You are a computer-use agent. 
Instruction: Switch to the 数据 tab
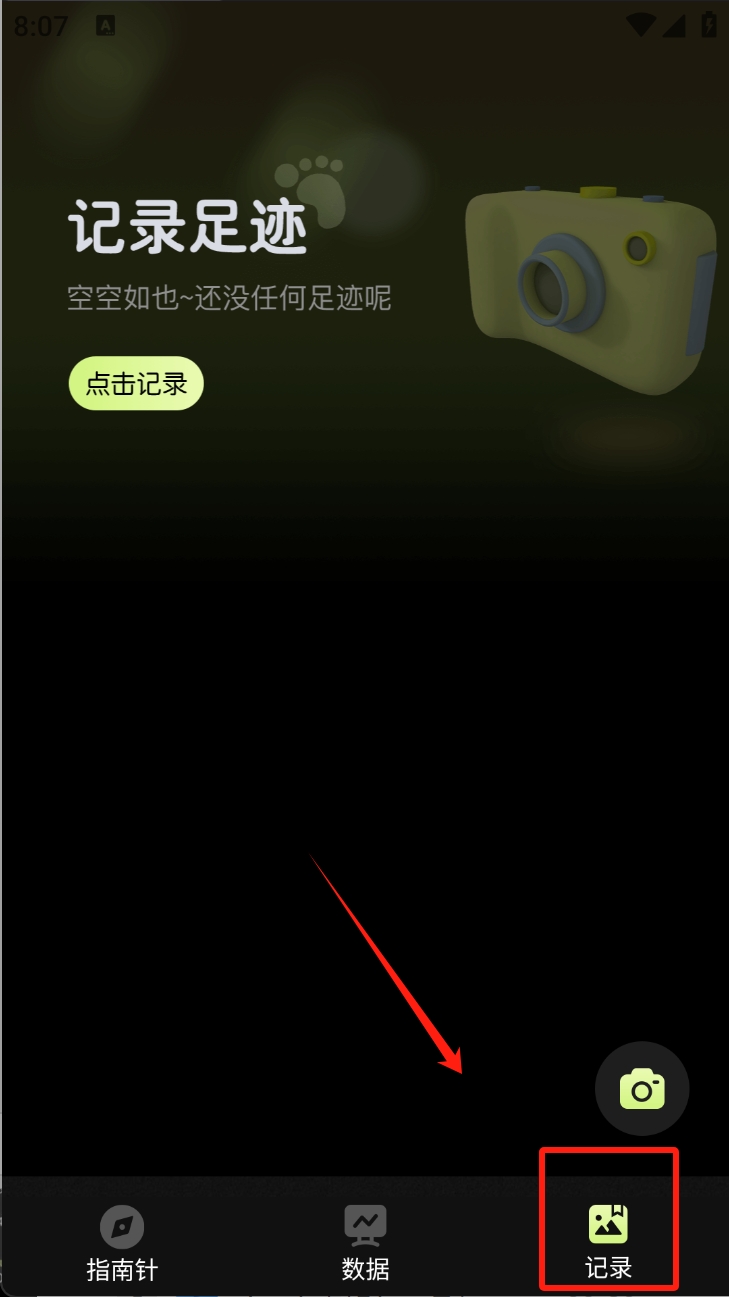(x=365, y=1243)
